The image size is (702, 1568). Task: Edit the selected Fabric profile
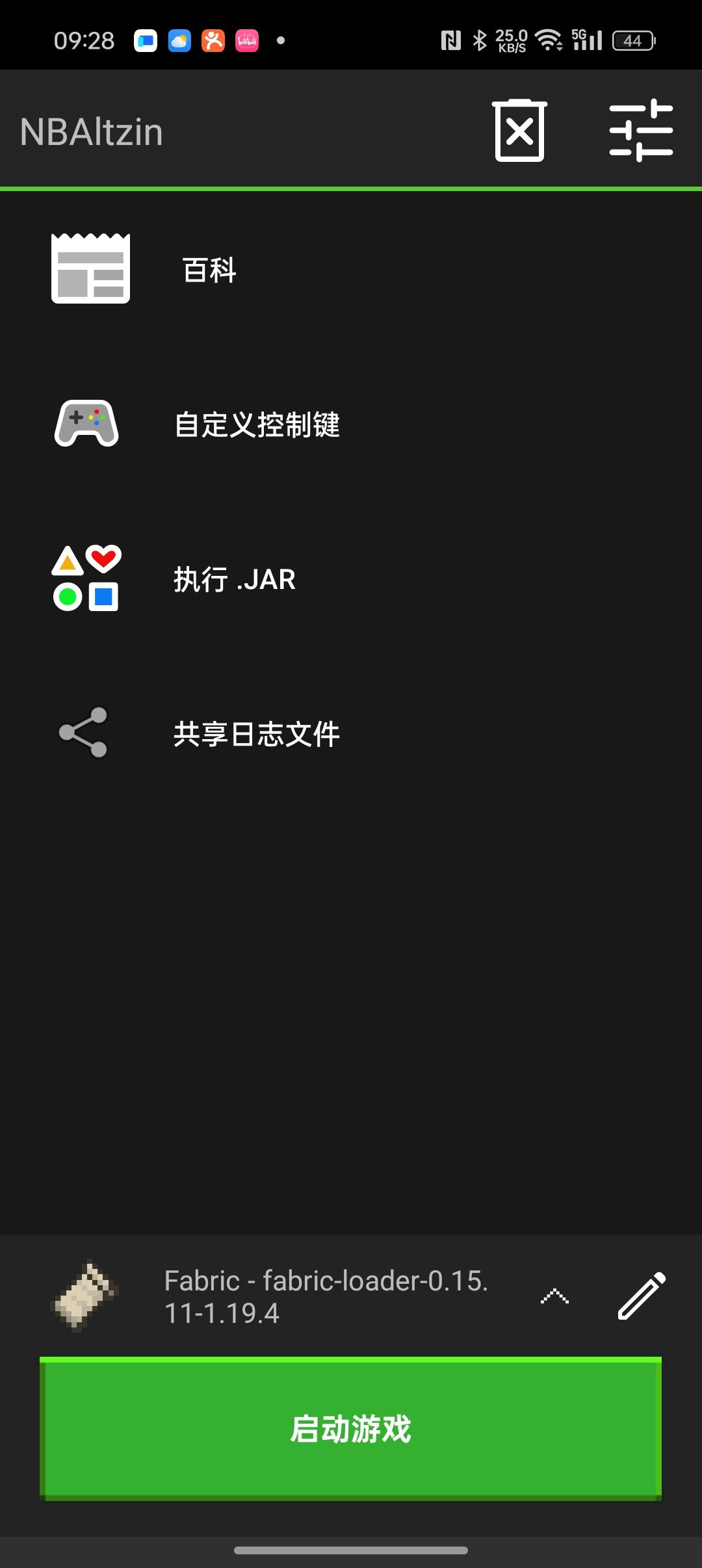pyautogui.click(x=641, y=1296)
